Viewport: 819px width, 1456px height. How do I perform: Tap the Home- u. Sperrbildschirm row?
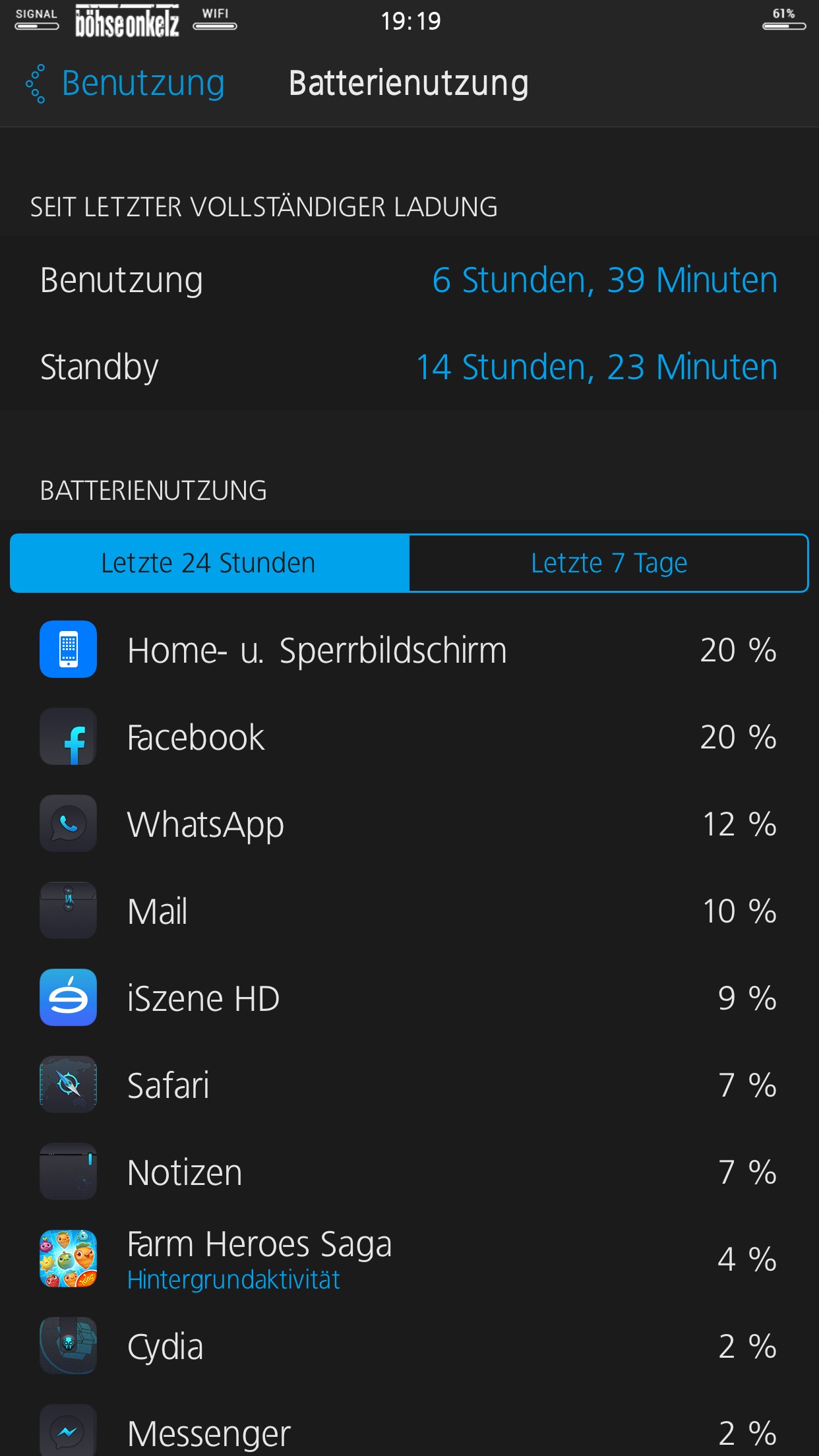[409, 650]
